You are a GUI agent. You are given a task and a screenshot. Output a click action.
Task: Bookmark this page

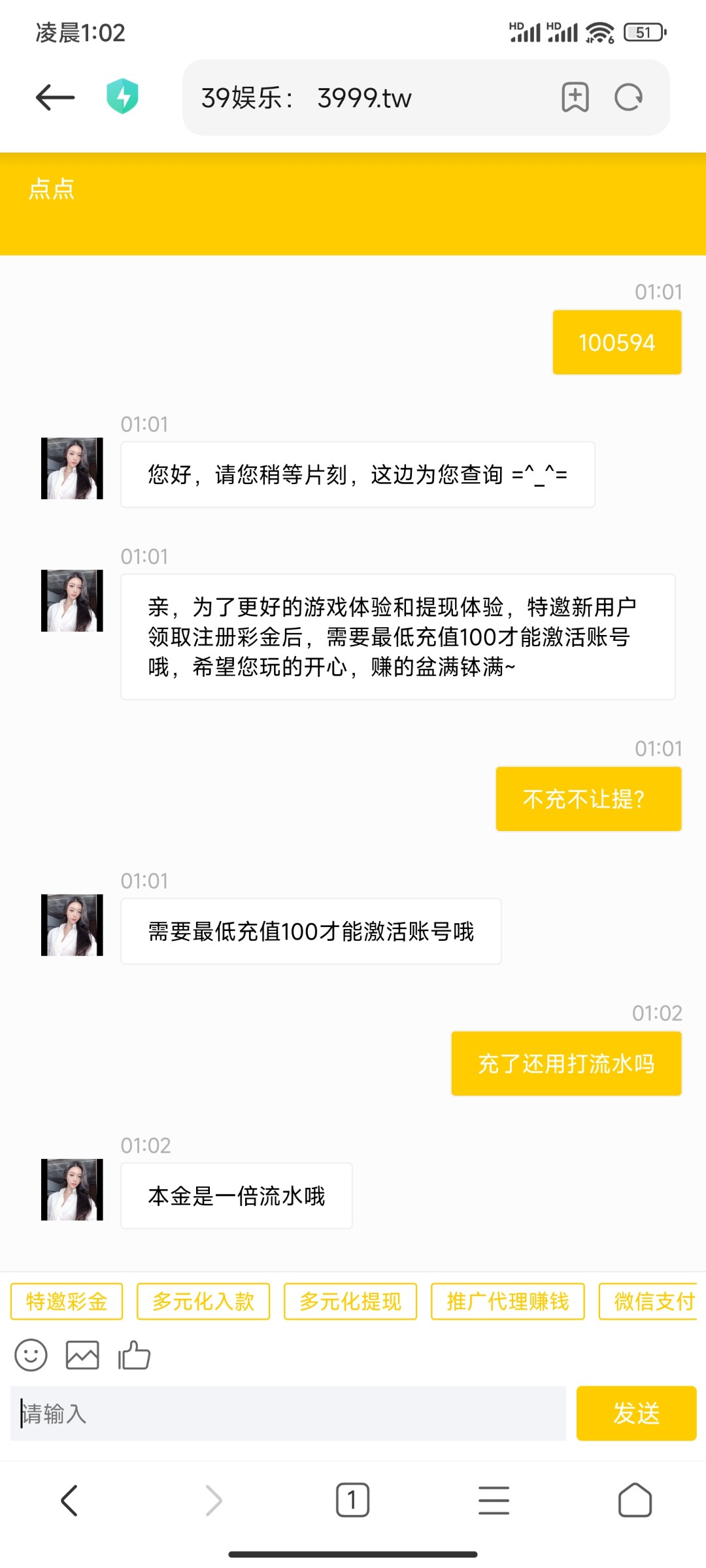(575, 97)
